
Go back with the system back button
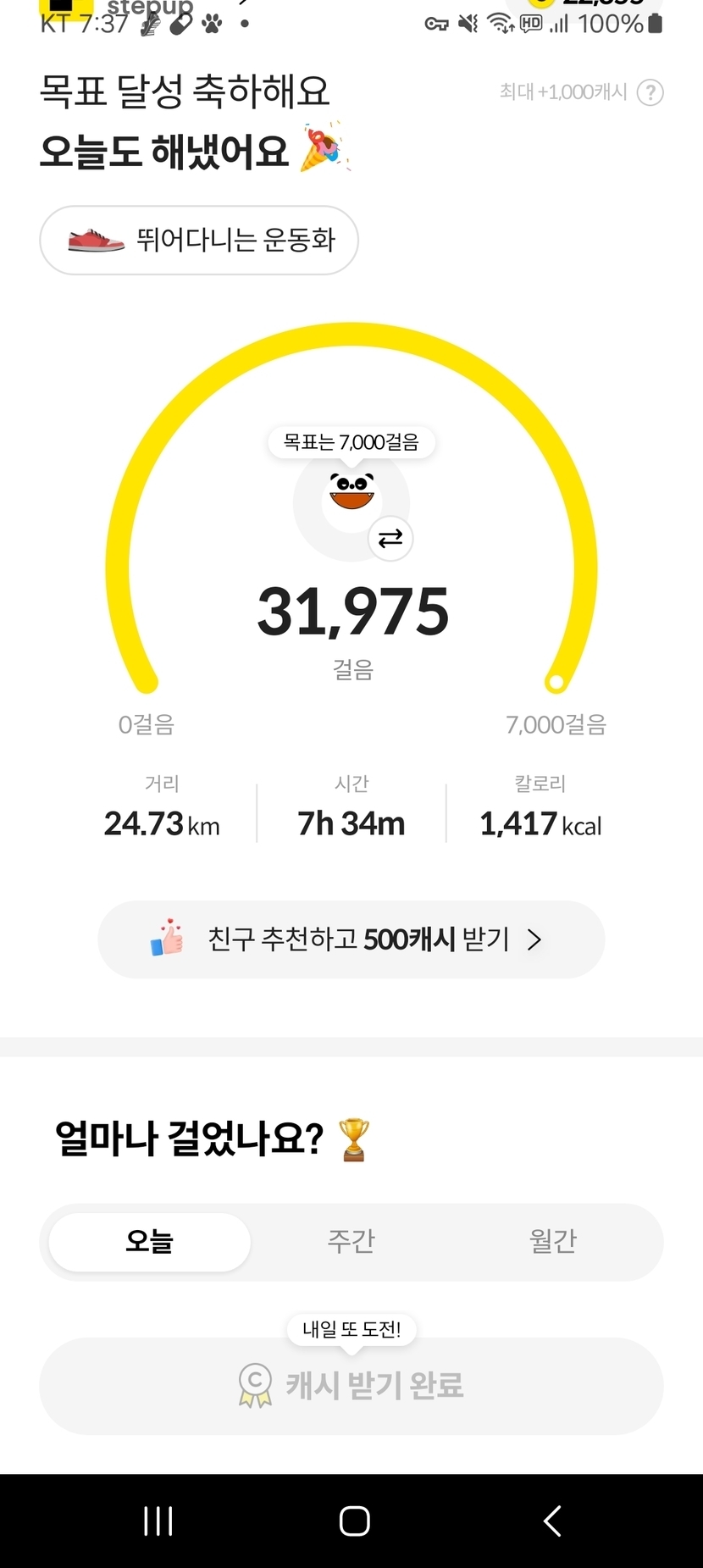(552, 1521)
